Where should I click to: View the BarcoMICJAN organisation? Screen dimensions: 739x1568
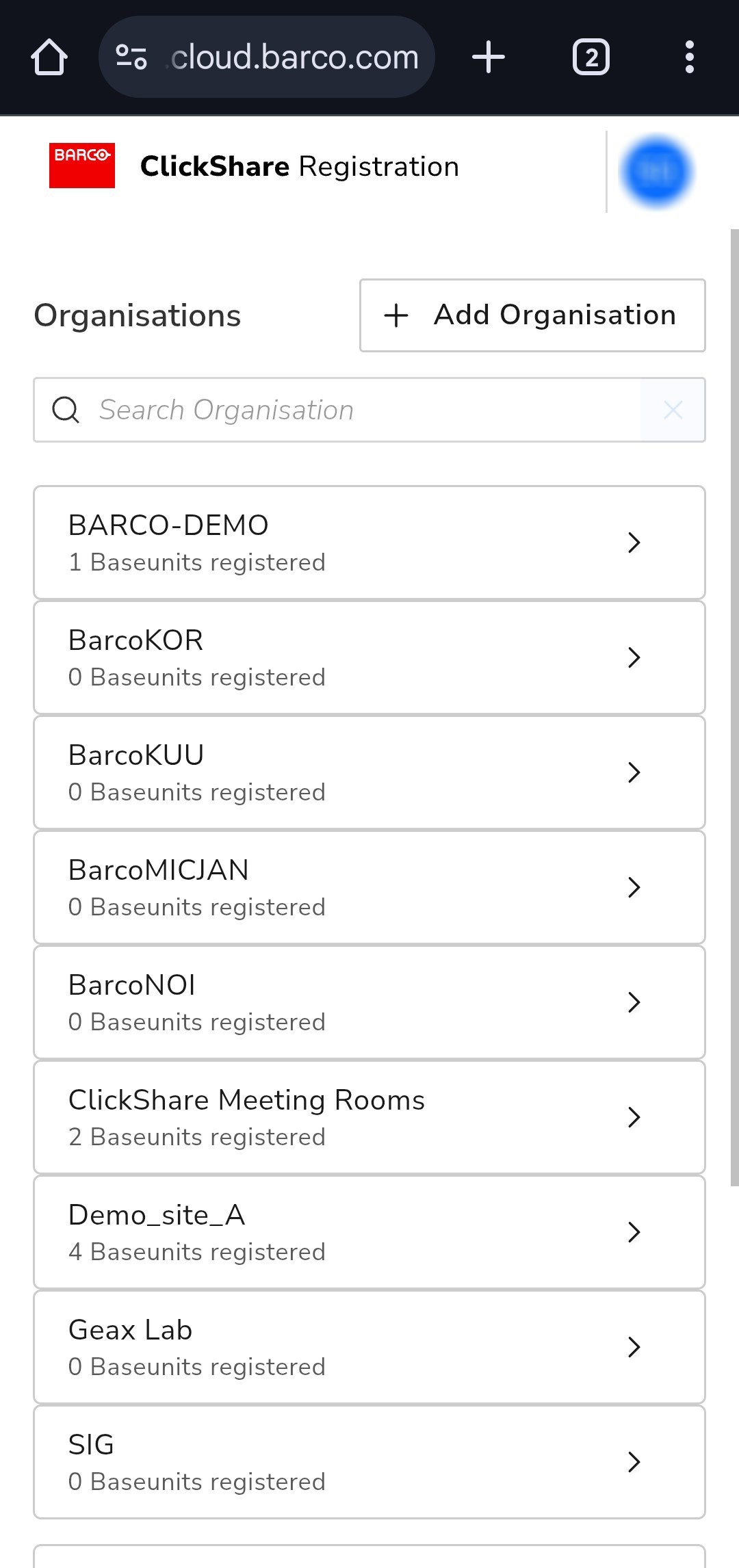point(369,887)
